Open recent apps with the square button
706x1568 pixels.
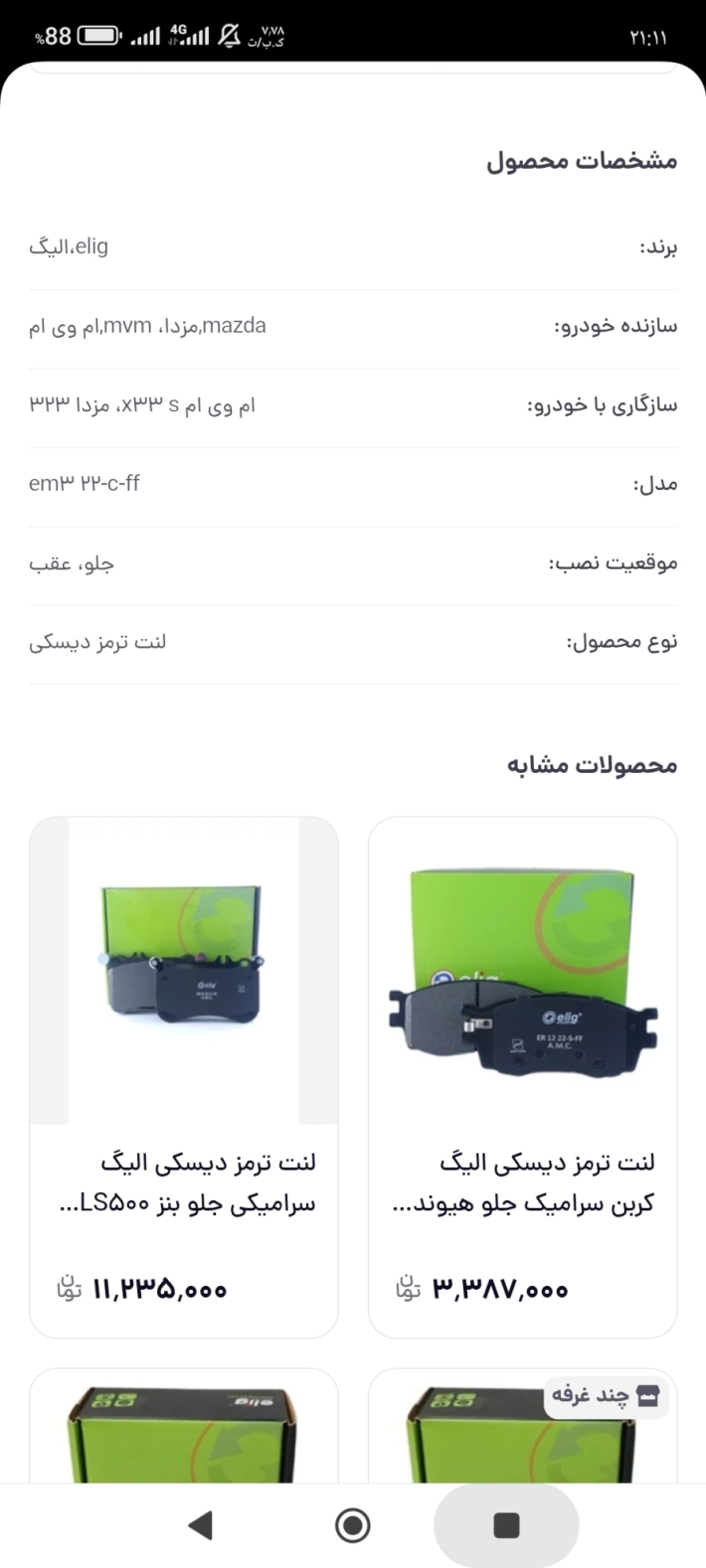[x=506, y=1525]
